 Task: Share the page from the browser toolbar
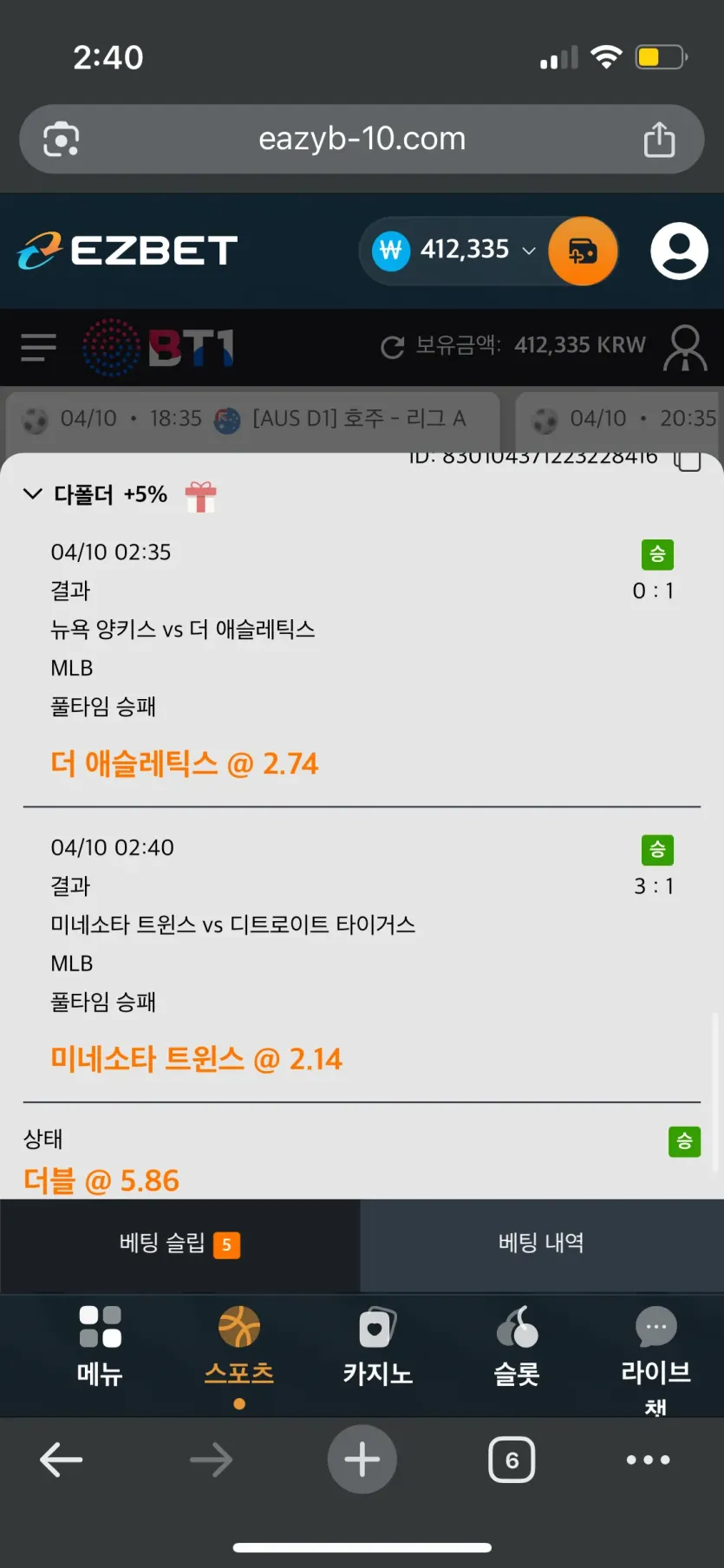(x=659, y=139)
